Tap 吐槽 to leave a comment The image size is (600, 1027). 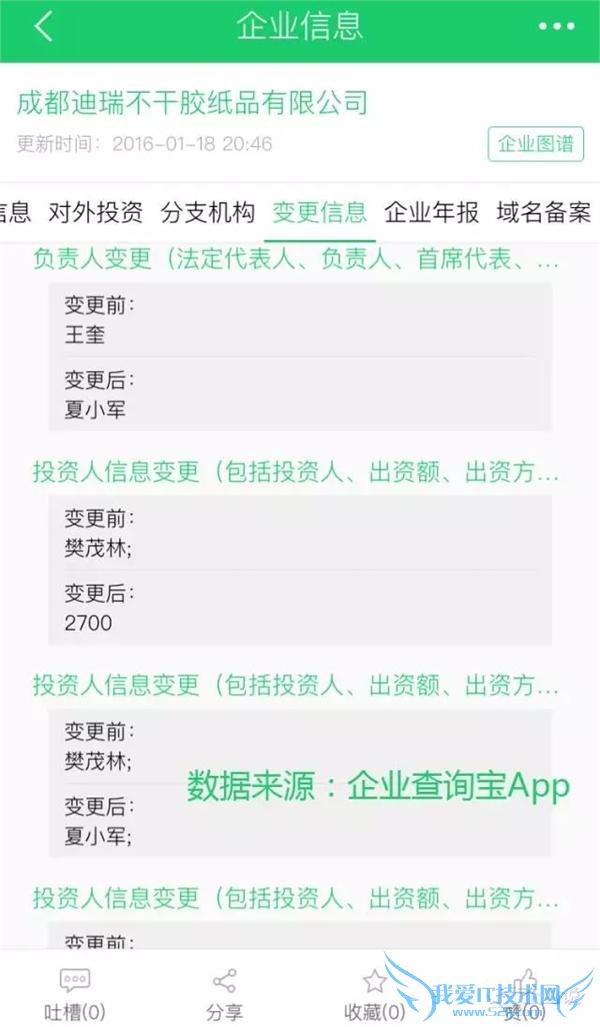(75, 996)
